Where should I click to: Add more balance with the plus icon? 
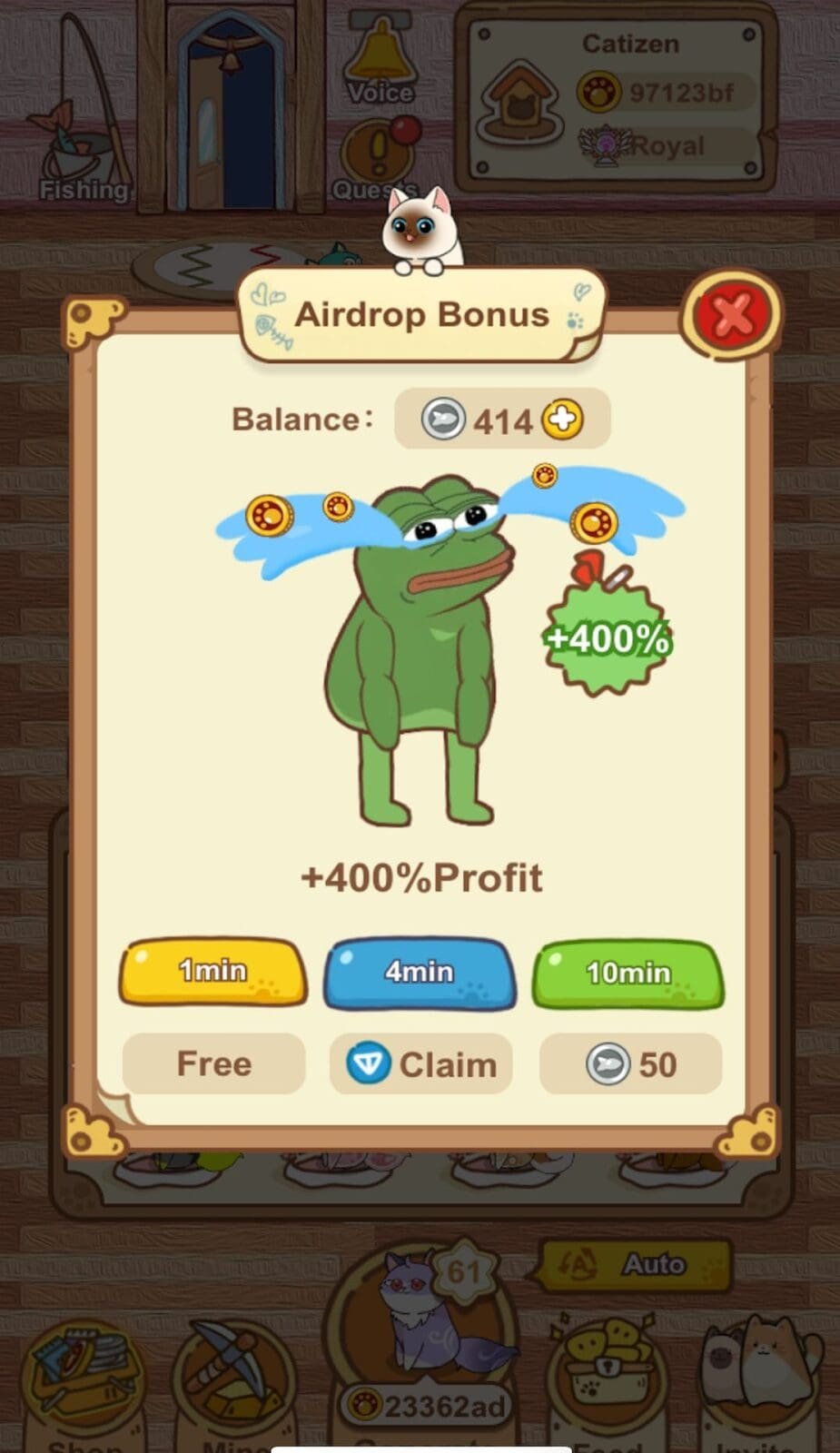[x=562, y=420]
